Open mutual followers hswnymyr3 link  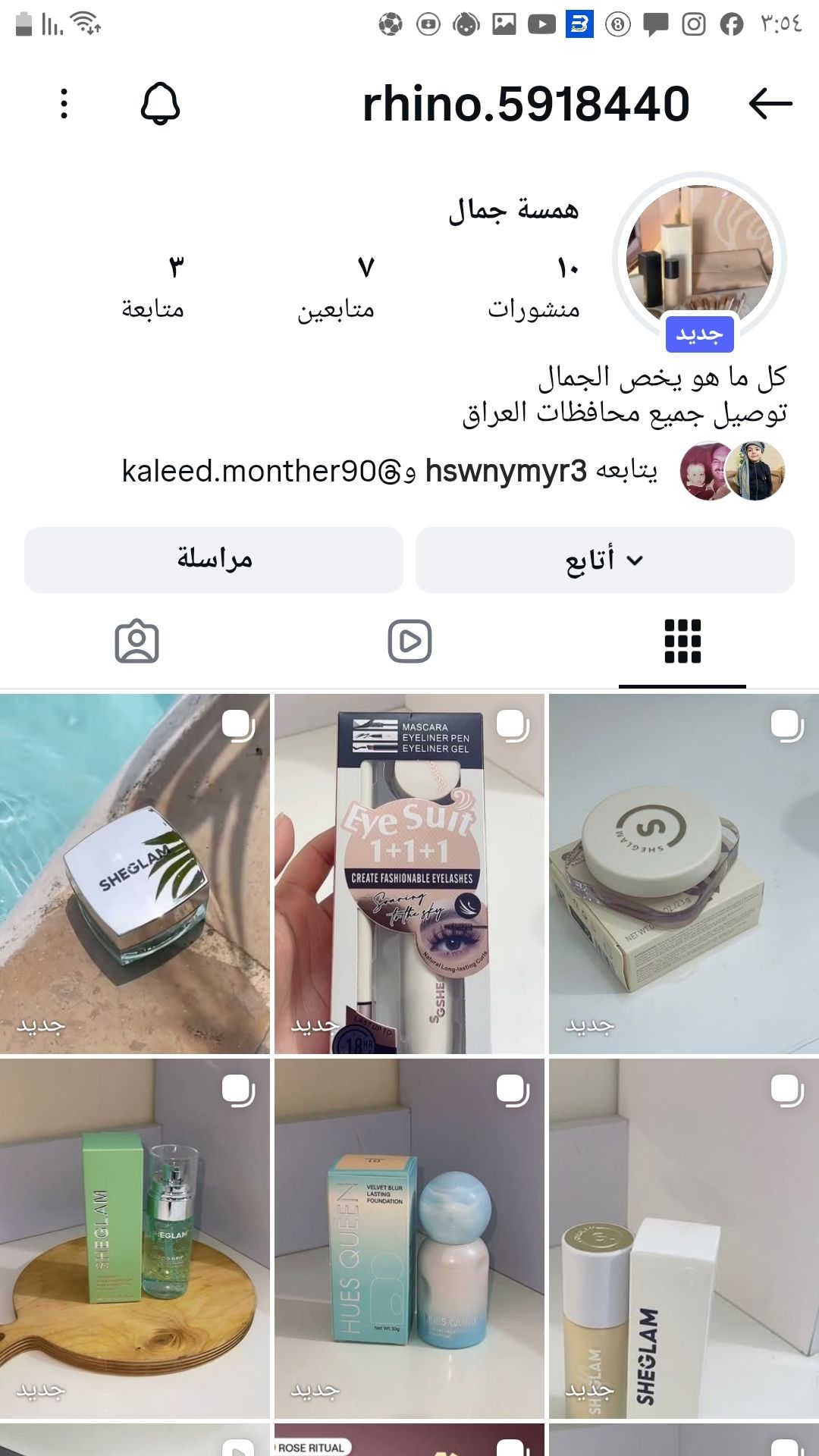tap(506, 471)
